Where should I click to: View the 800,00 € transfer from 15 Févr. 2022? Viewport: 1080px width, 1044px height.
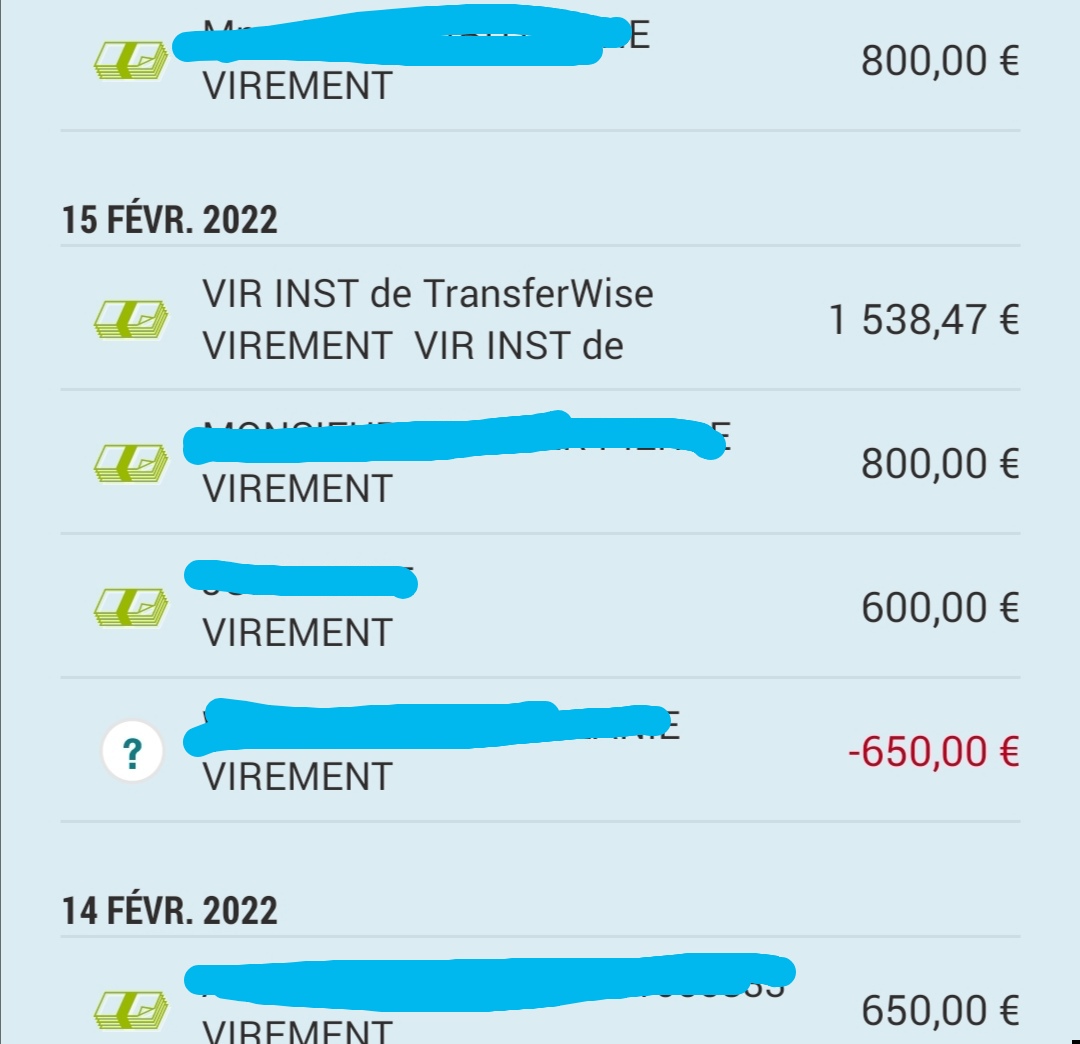[x=540, y=462]
